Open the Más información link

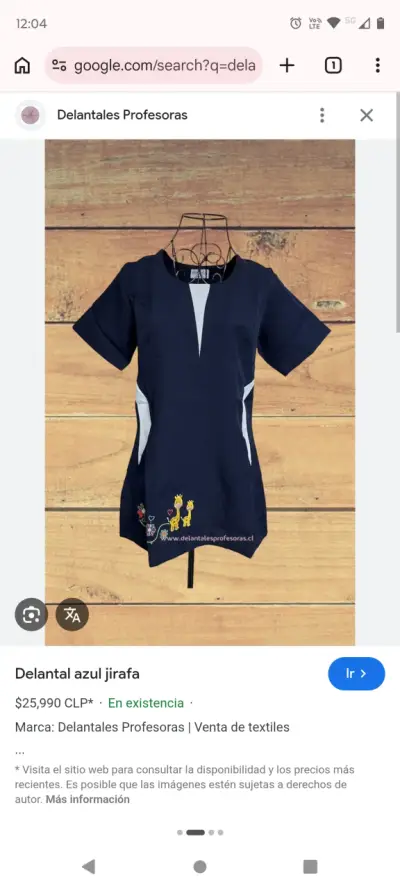pos(87,799)
